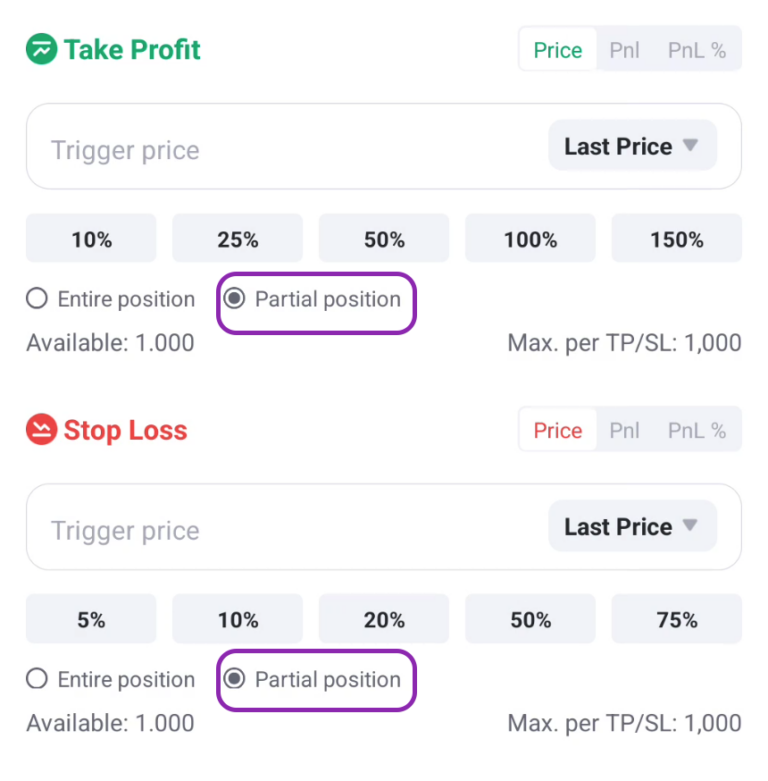The image size is (768, 781).
Task: Switch Stop Loss to PnL % tab
Action: (696, 429)
